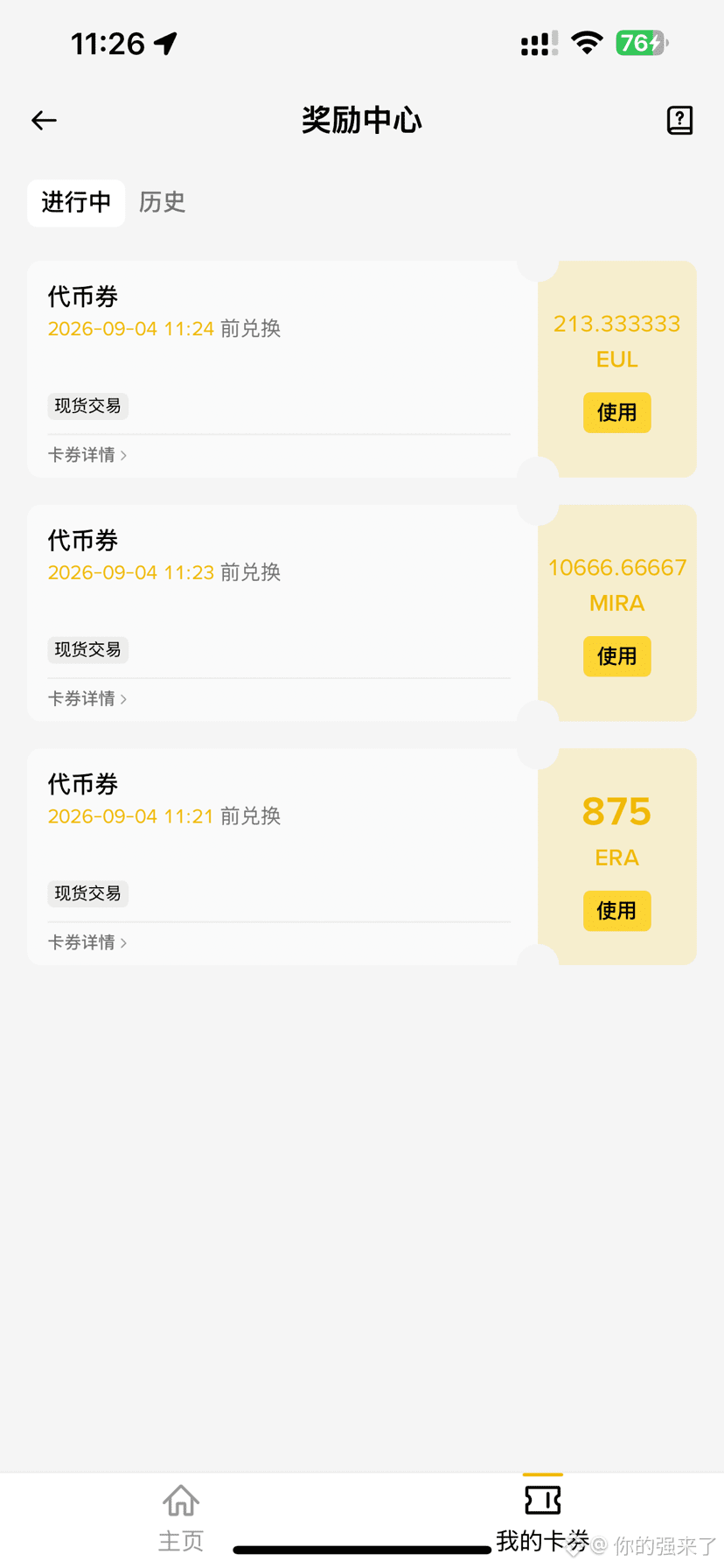Open 卡券详情 for the MIRA voucher

coord(87,698)
